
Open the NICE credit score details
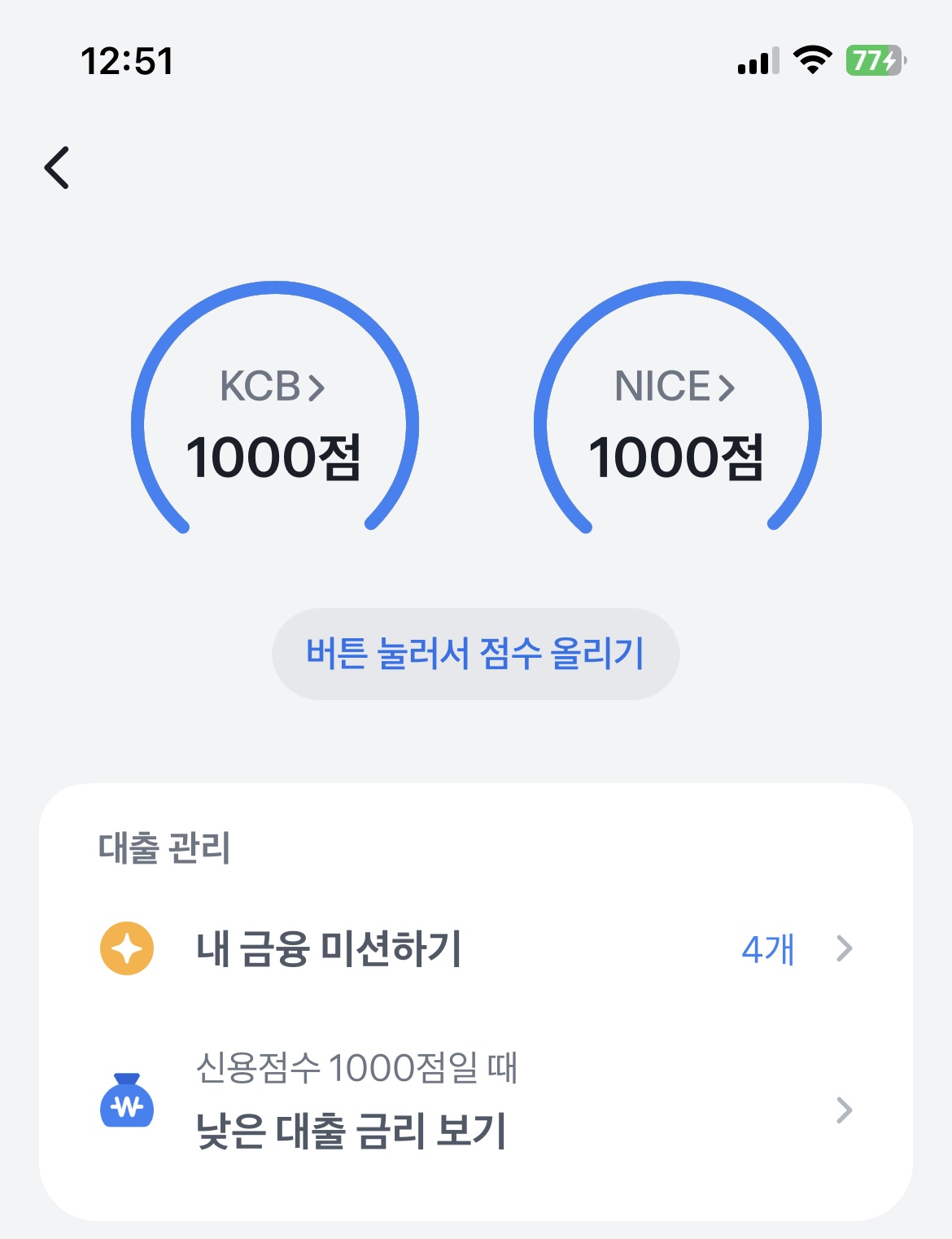click(x=675, y=387)
